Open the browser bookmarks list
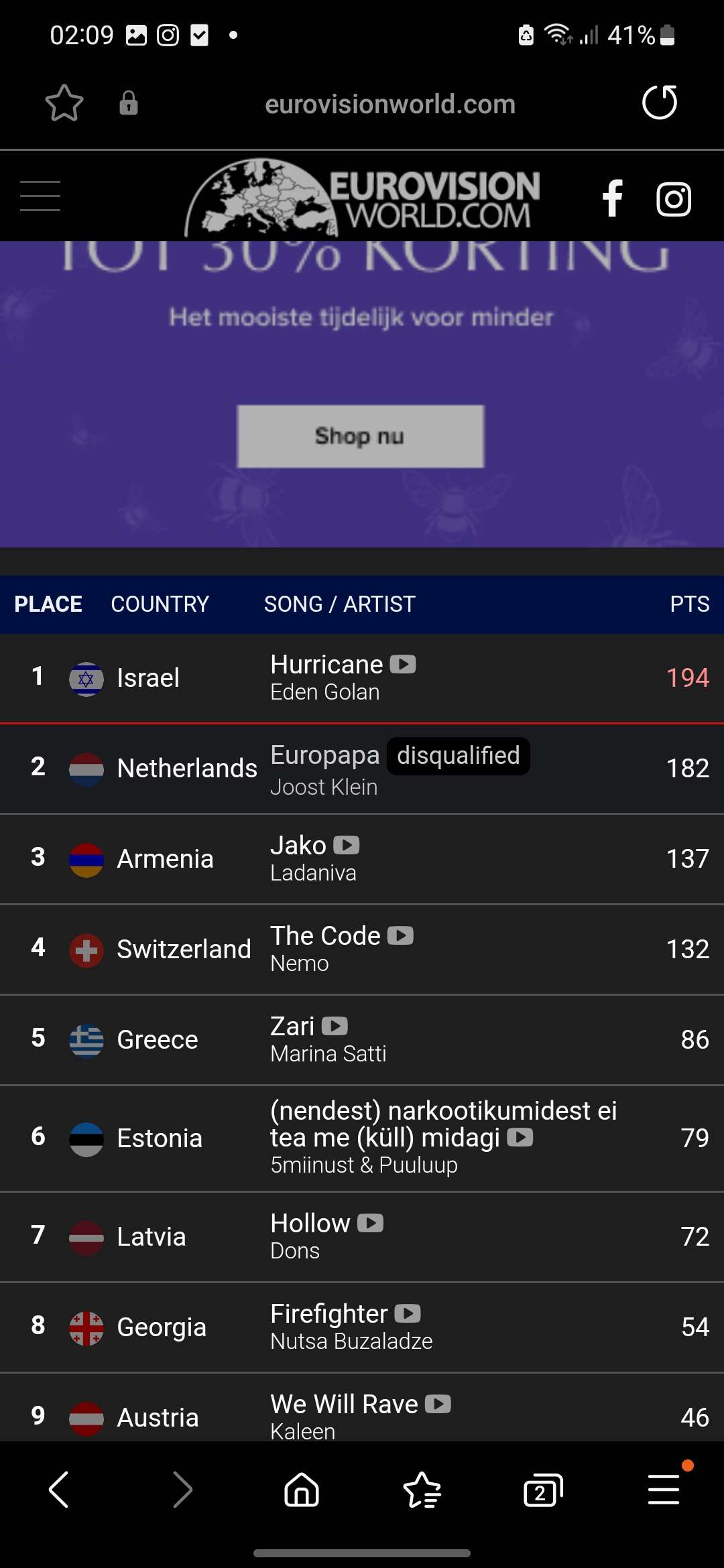The image size is (724, 1568). (422, 1490)
